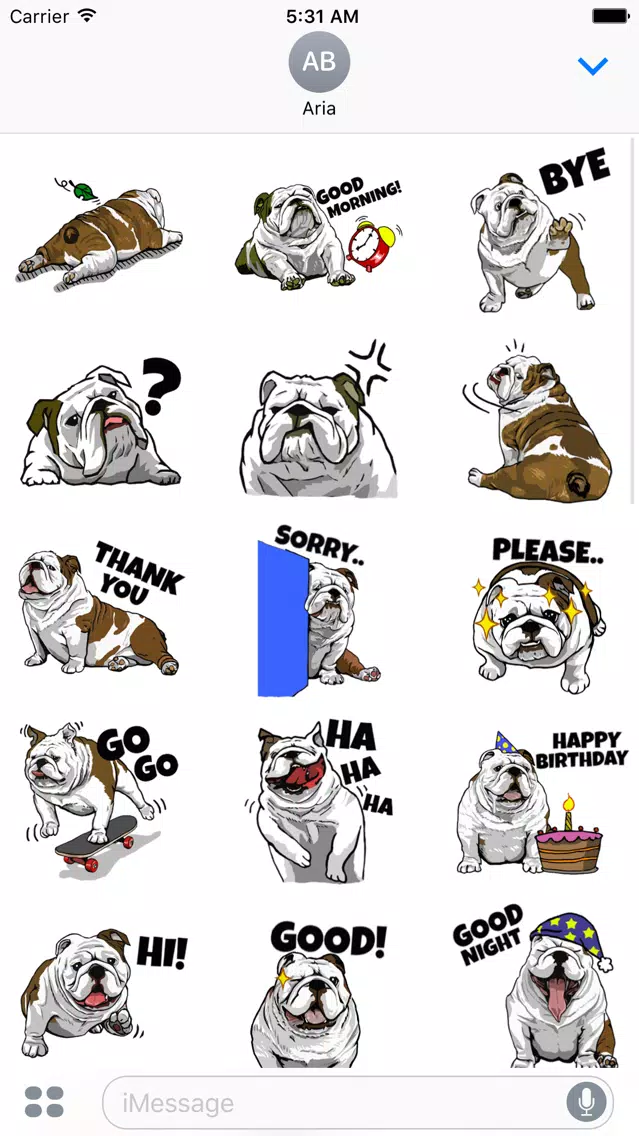This screenshot has width=639, height=1136.
Task: Tap the Thank You bulldog sticker
Action: 100,609
